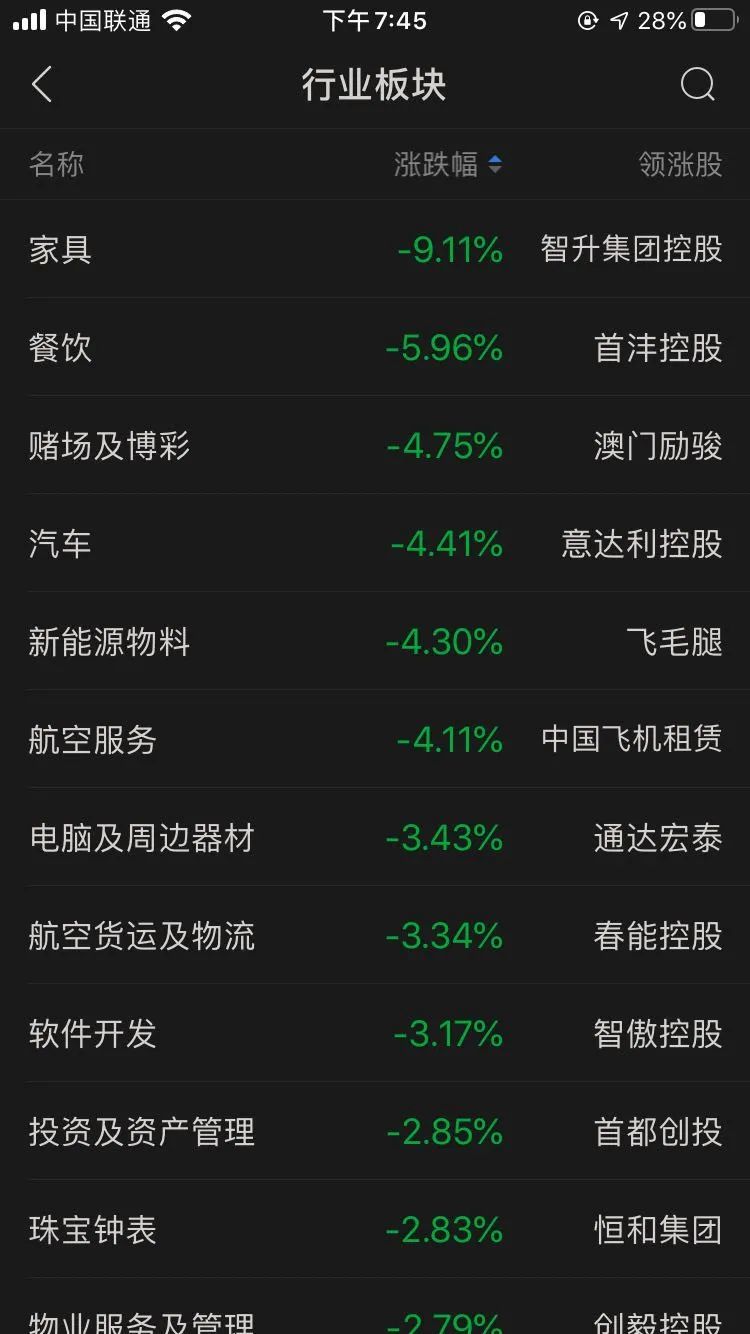Select the 投资及资产管理 sector
This screenshot has height=1334, width=750.
point(375,1131)
